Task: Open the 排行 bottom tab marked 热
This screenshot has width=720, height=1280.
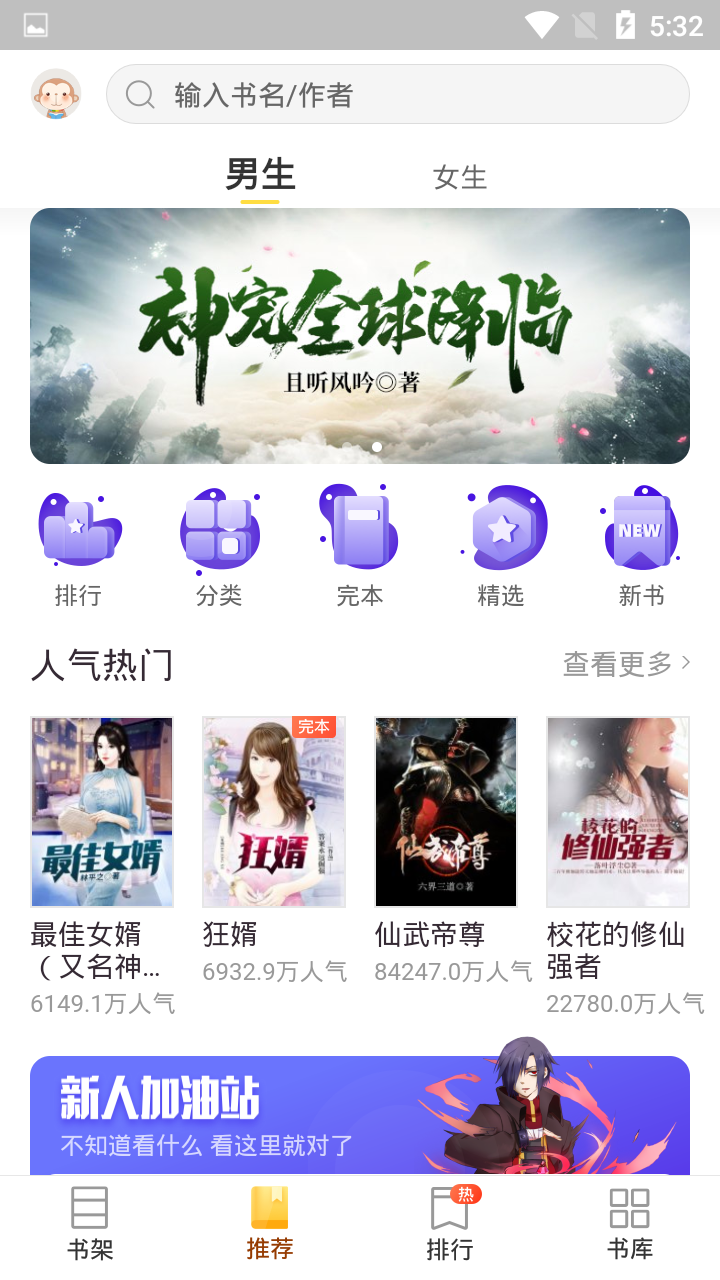Action: [x=450, y=1224]
